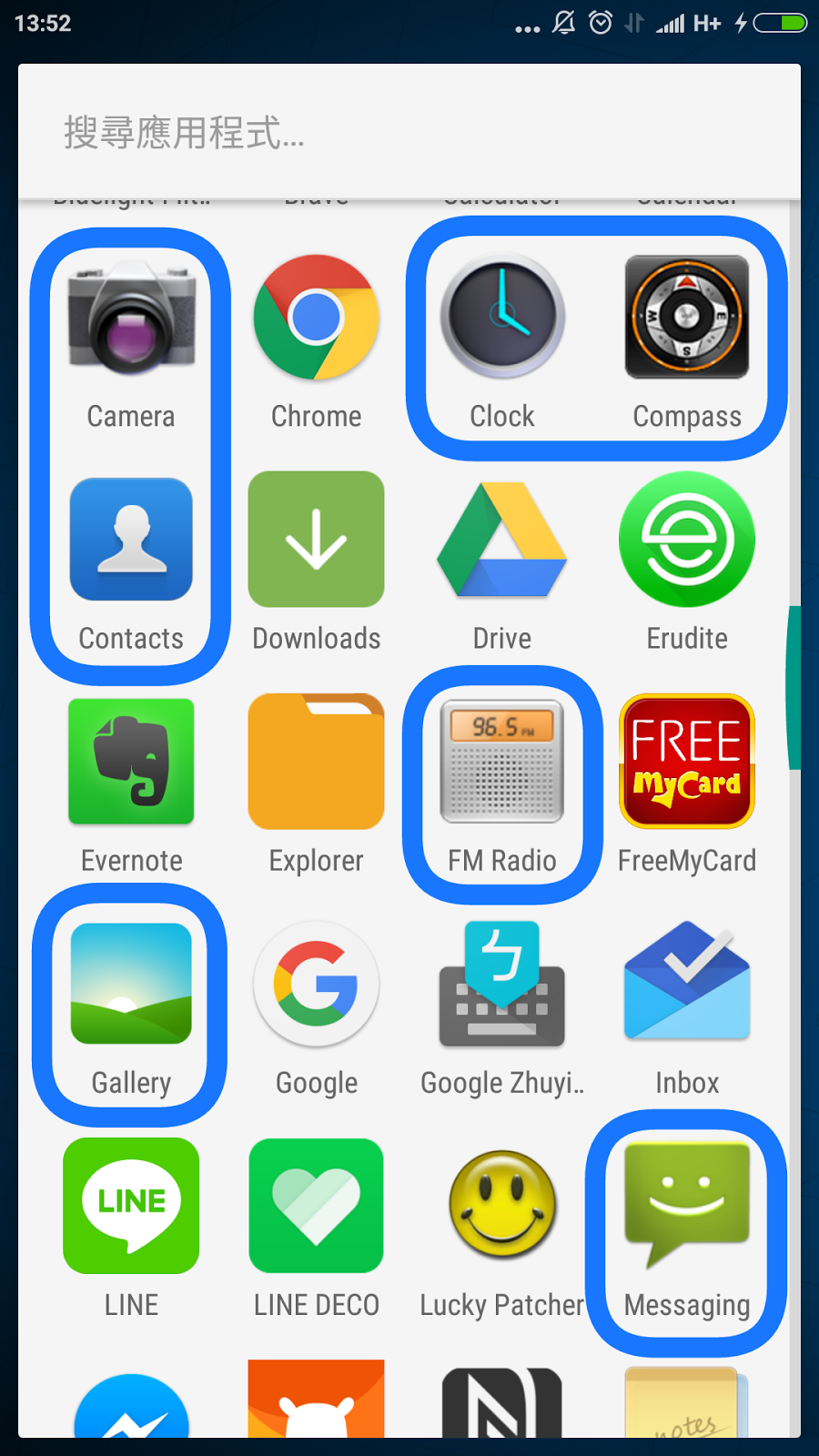The width and height of the screenshot is (819, 1456).
Task: Open FreeMyCard
Action: [x=687, y=763]
